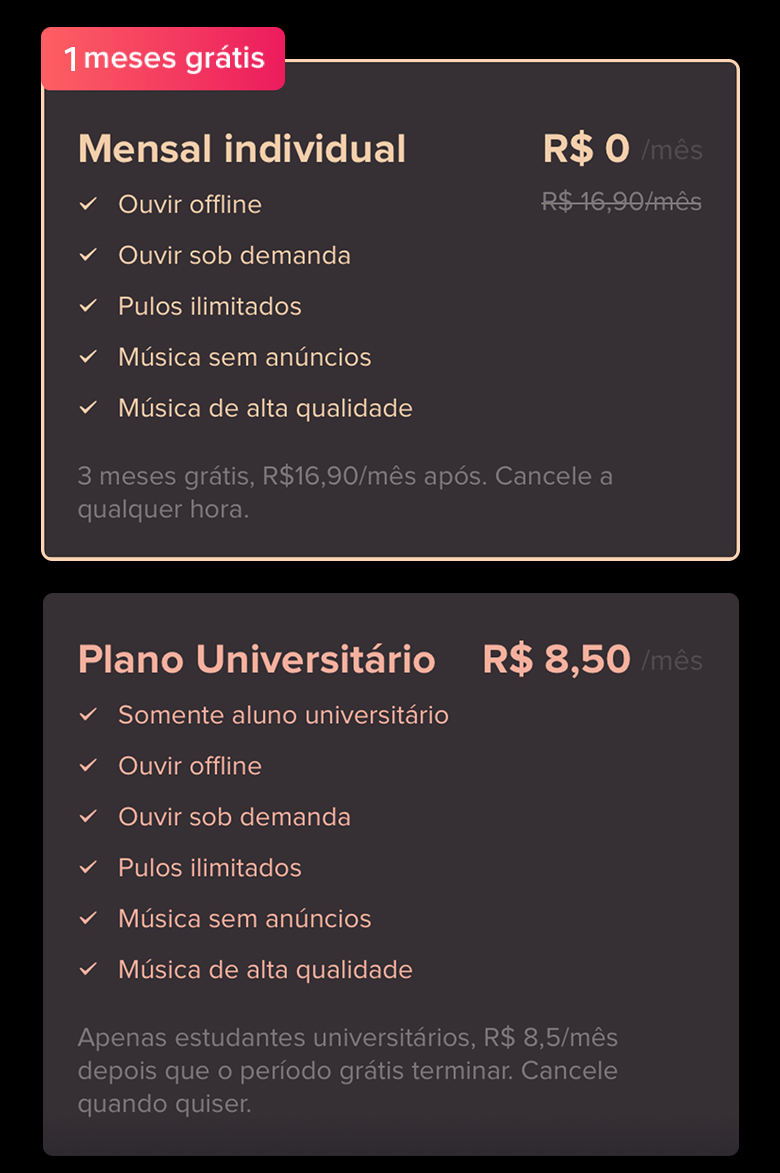Select the Mensal individual plan card
The height and width of the screenshot is (1173, 780).
[x=390, y=310]
